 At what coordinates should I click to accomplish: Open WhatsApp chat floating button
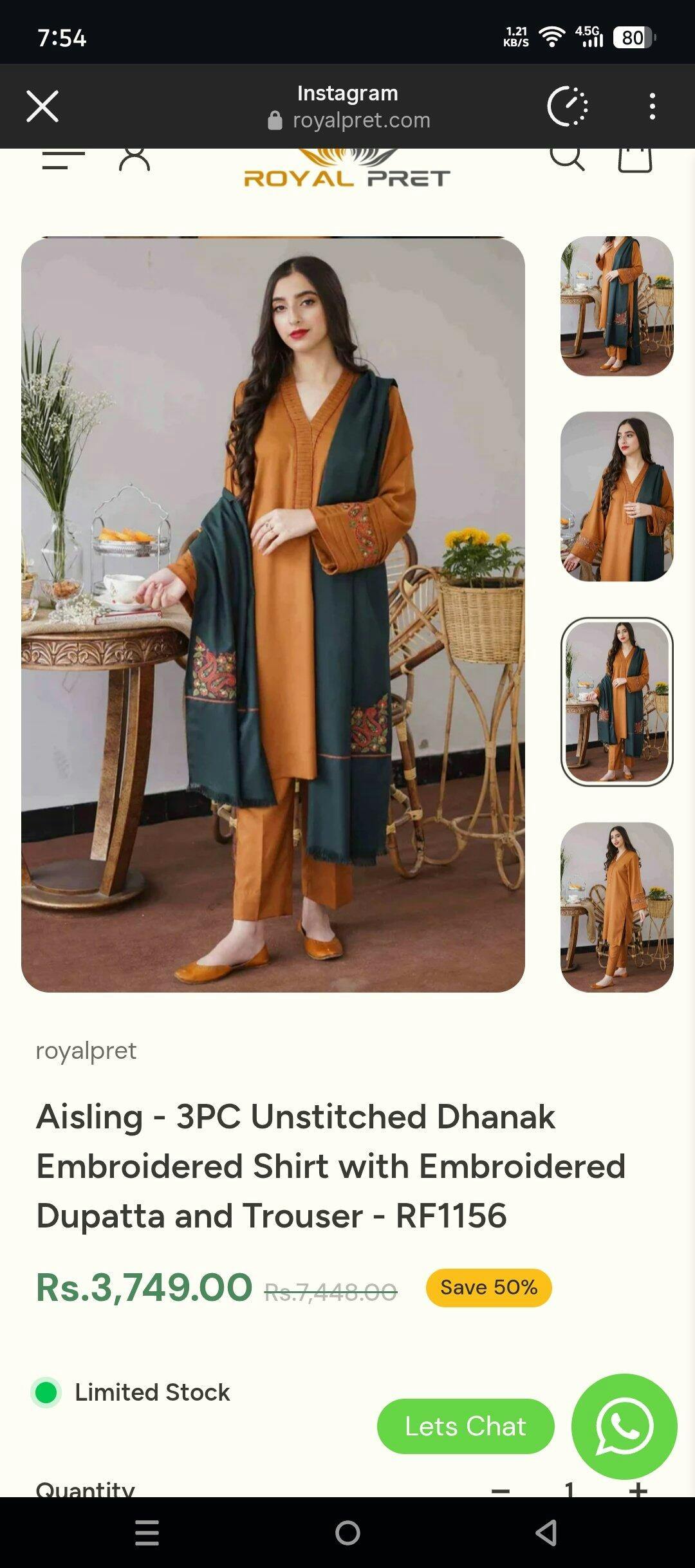[x=624, y=1426]
